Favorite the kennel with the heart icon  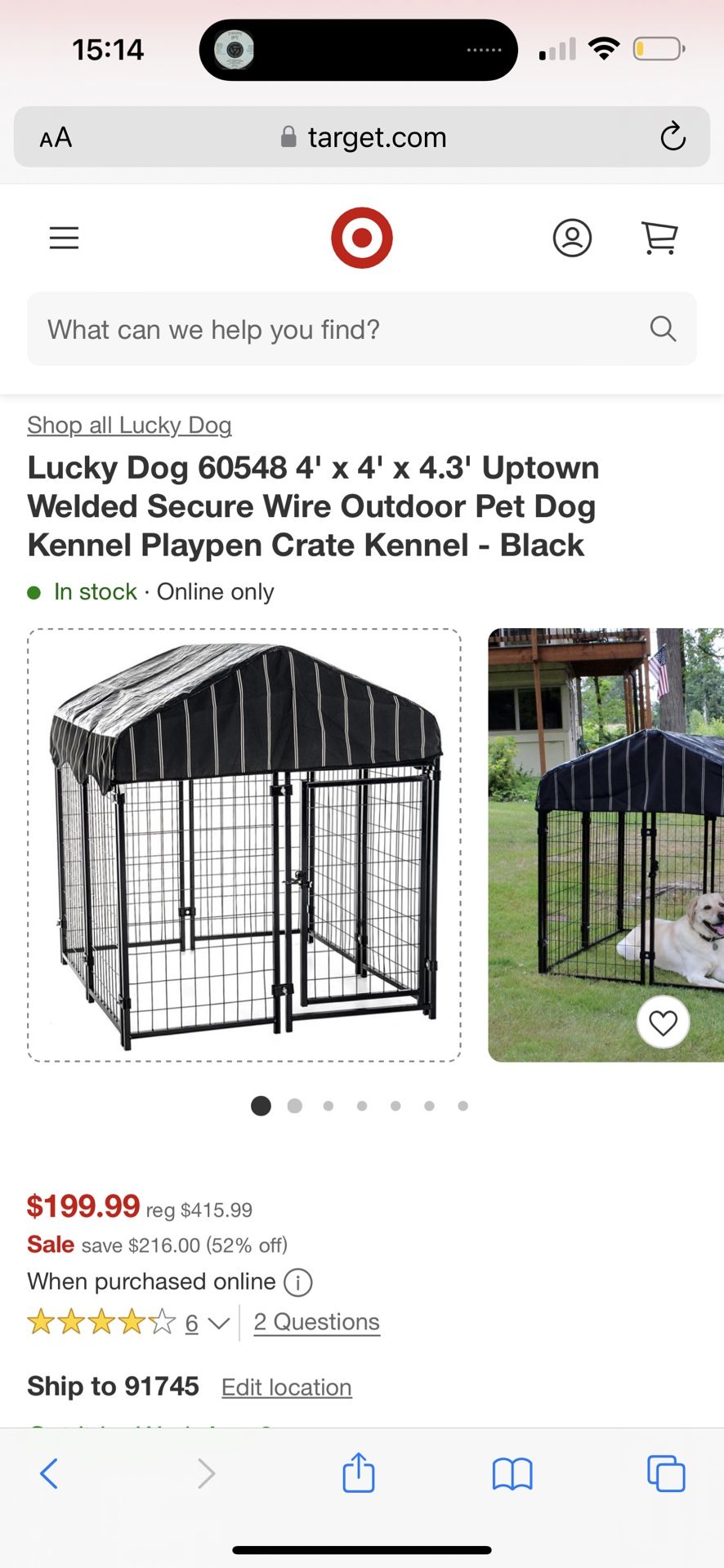[663, 1022]
